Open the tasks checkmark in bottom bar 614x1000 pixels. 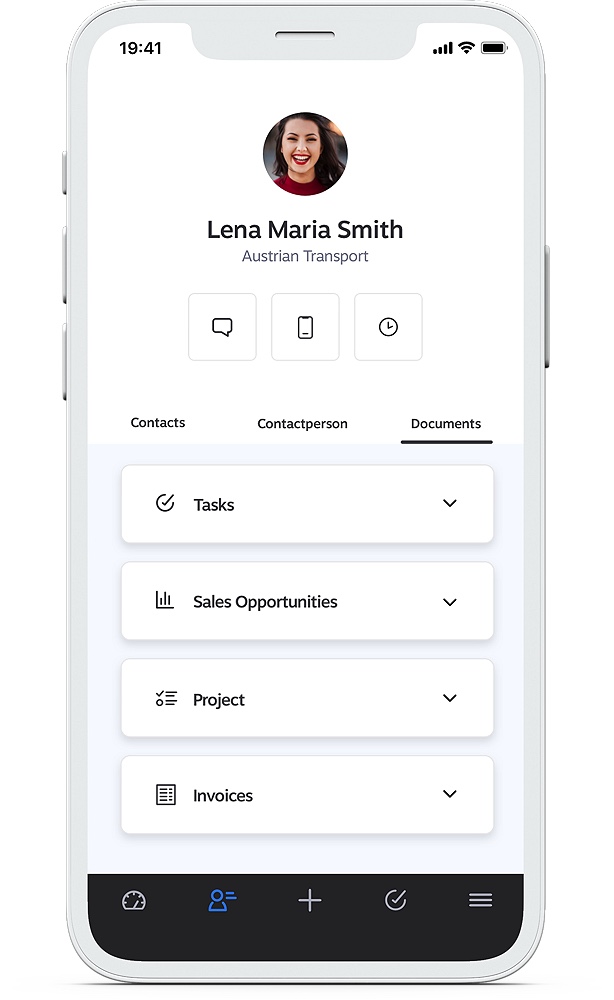pos(395,901)
